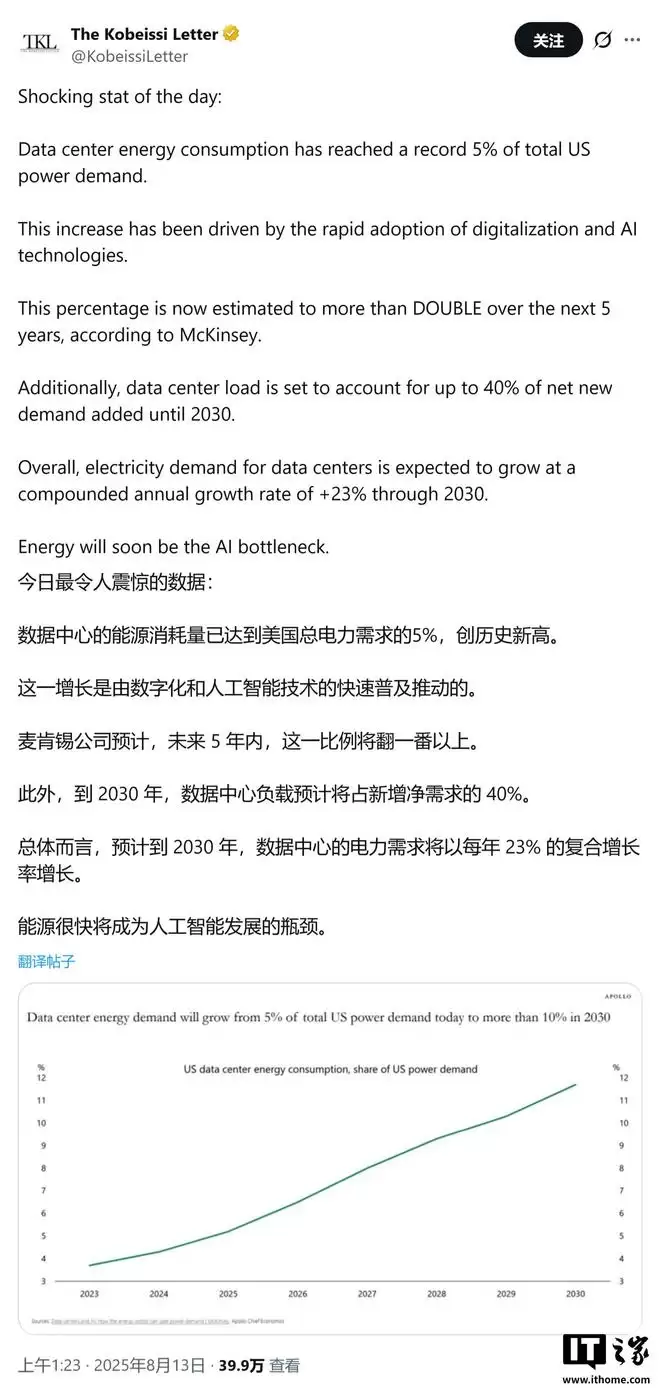Viewport: 660px width, 1392px height.
Task: Open the Grok explain icon
Action: click(x=602, y=40)
